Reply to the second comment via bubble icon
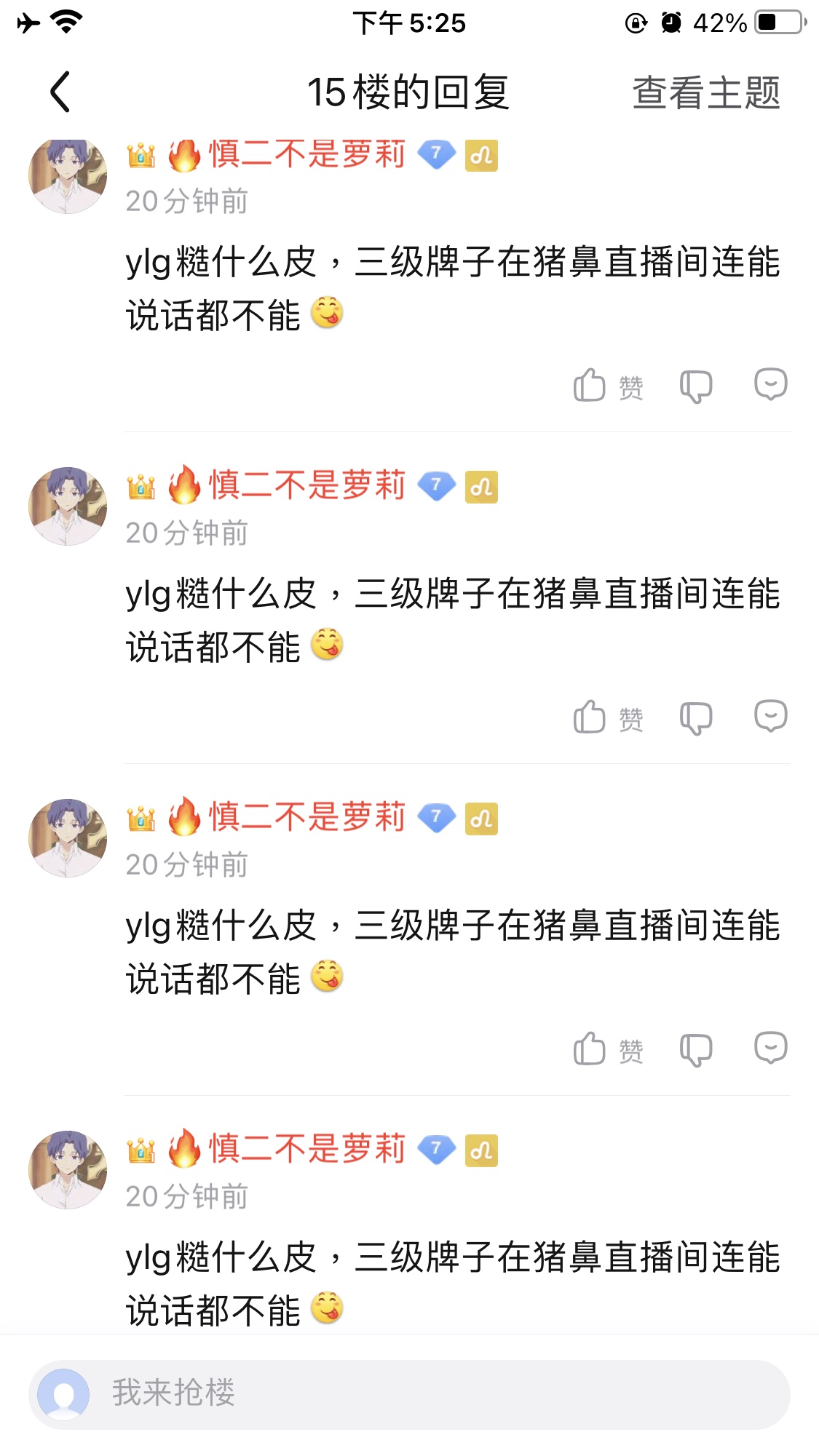This screenshot has width=819, height=1456. tap(770, 716)
